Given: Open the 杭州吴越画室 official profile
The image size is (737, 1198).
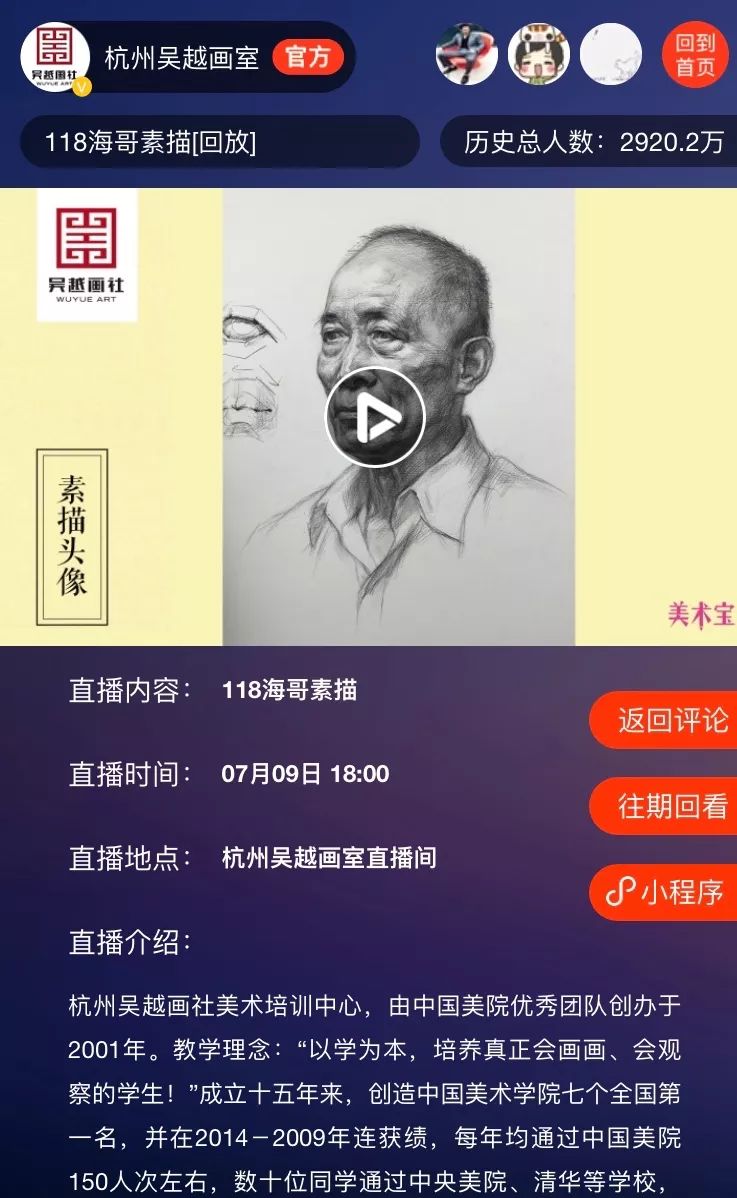Looking at the screenshot, I should click(182, 57).
